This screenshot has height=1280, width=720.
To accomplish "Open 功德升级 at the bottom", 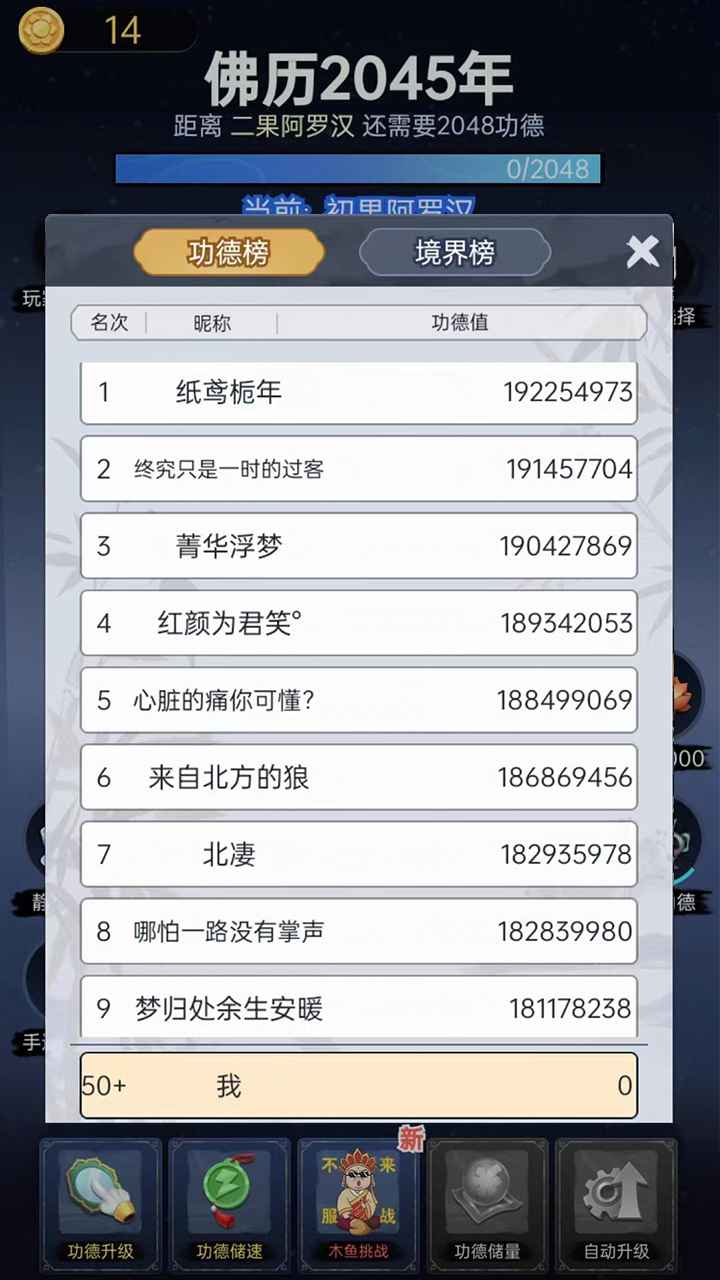I will coord(100,1205).
